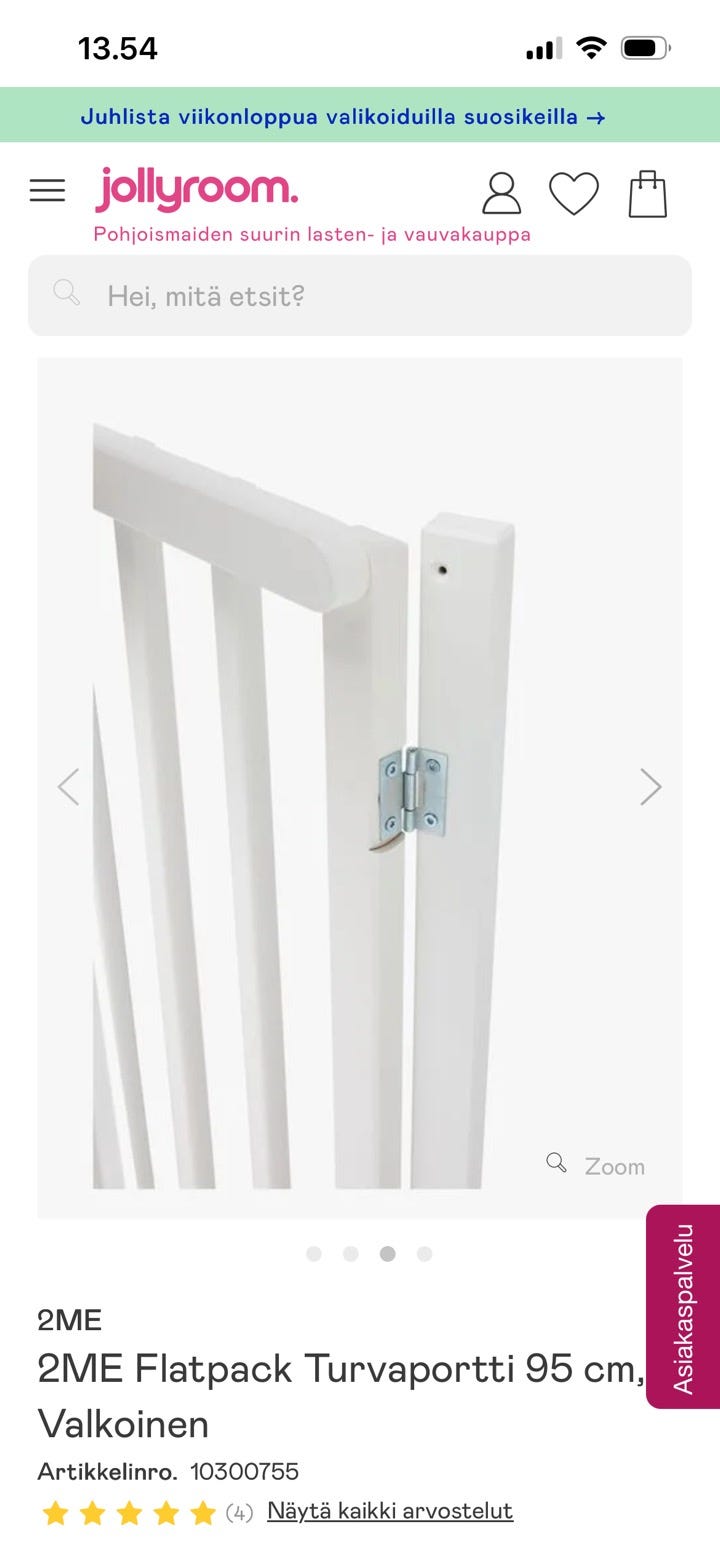720x1558 pixels.
Task: Open the Juhlista viikonloppua promo banner
Action: (x=343, y=116)
